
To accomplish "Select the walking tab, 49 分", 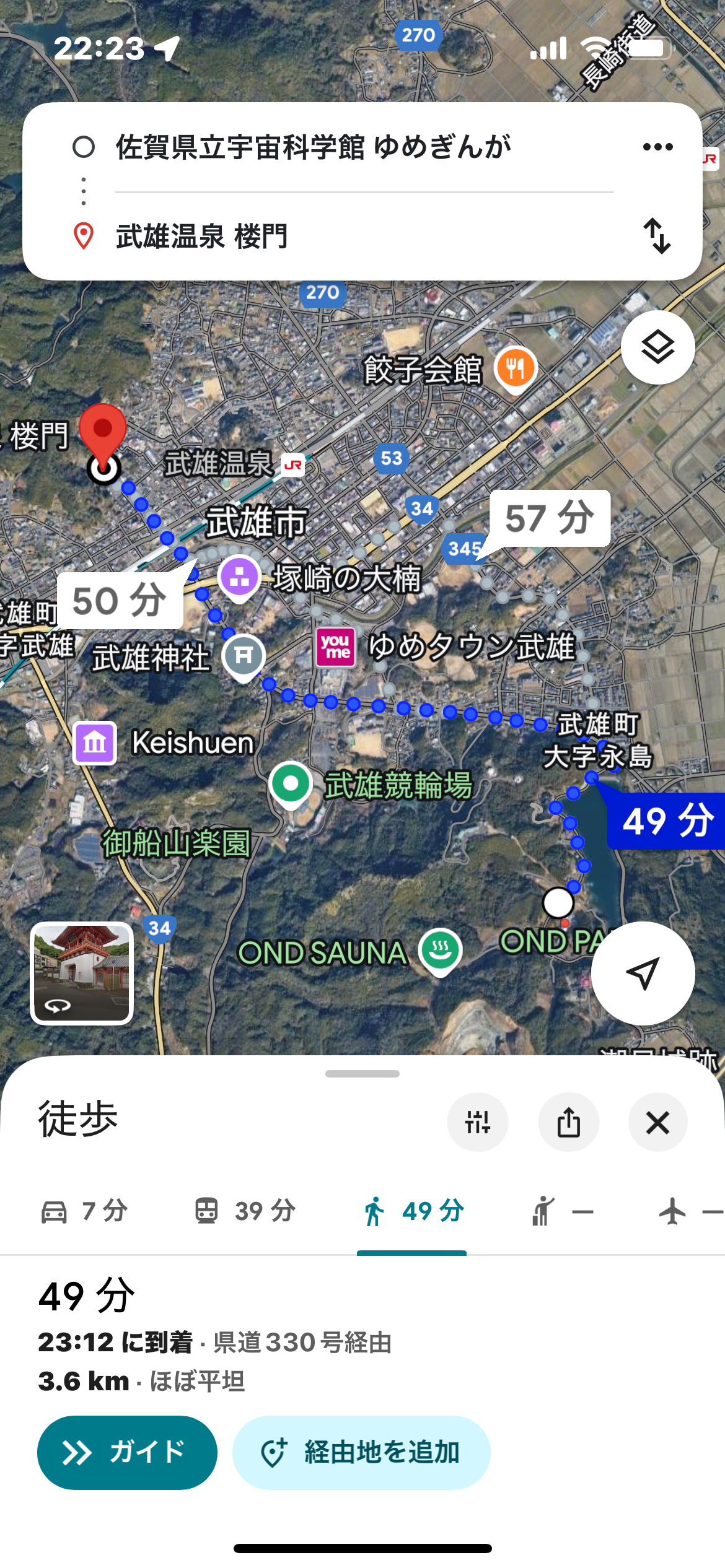I will click(413, 1211).
